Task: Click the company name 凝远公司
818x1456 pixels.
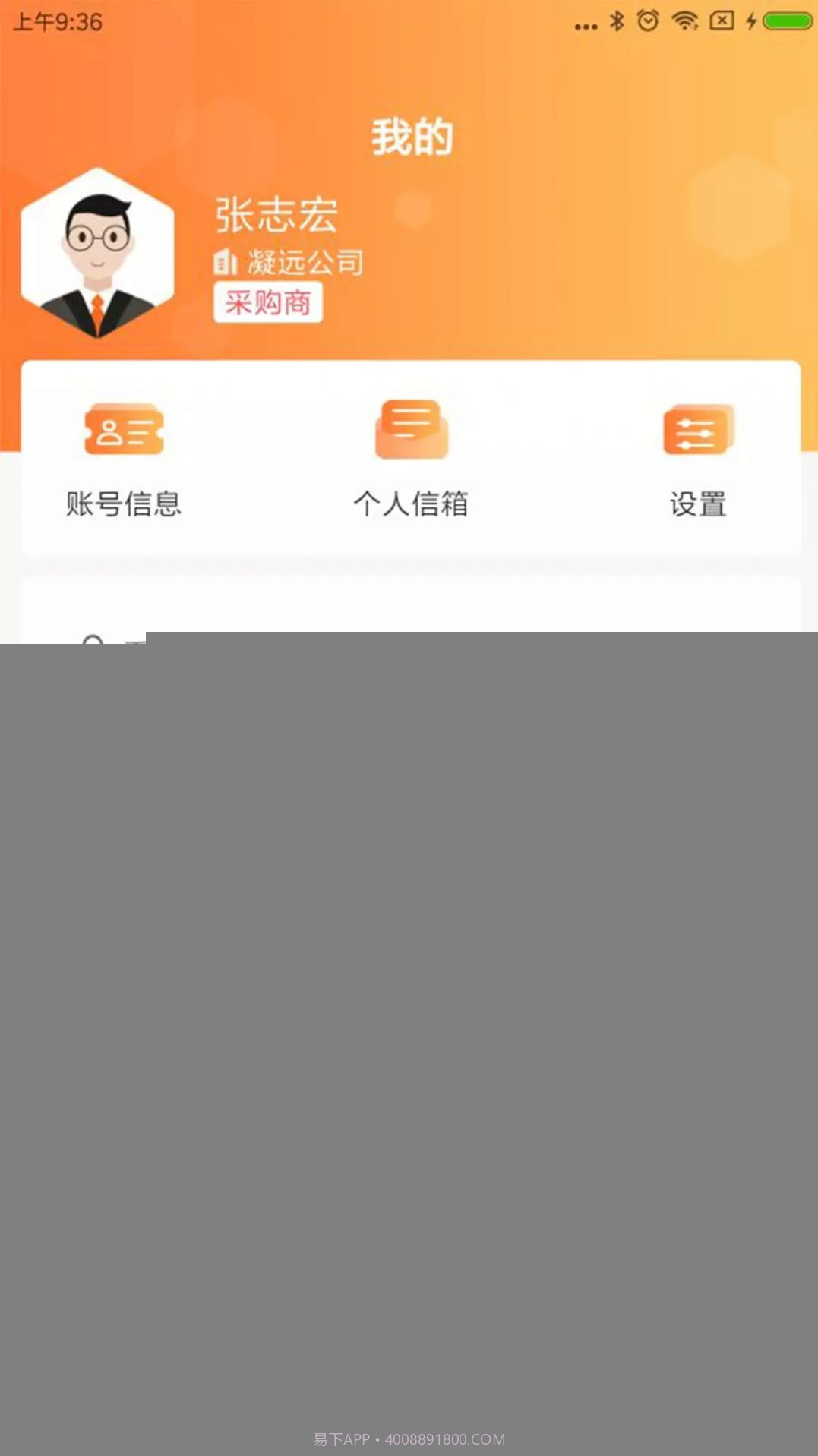Action: click(305, 262)
